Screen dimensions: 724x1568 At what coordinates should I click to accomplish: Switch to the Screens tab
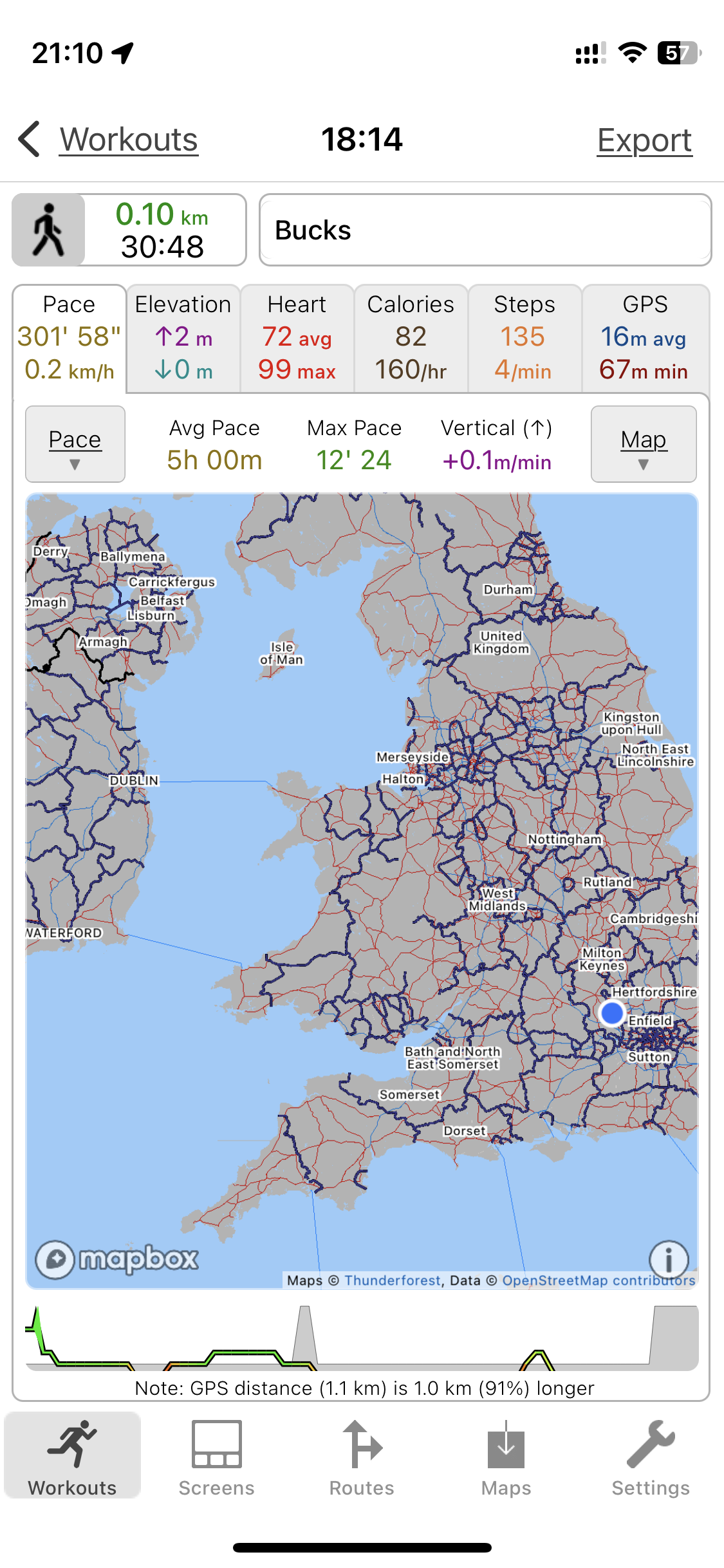217,1457
